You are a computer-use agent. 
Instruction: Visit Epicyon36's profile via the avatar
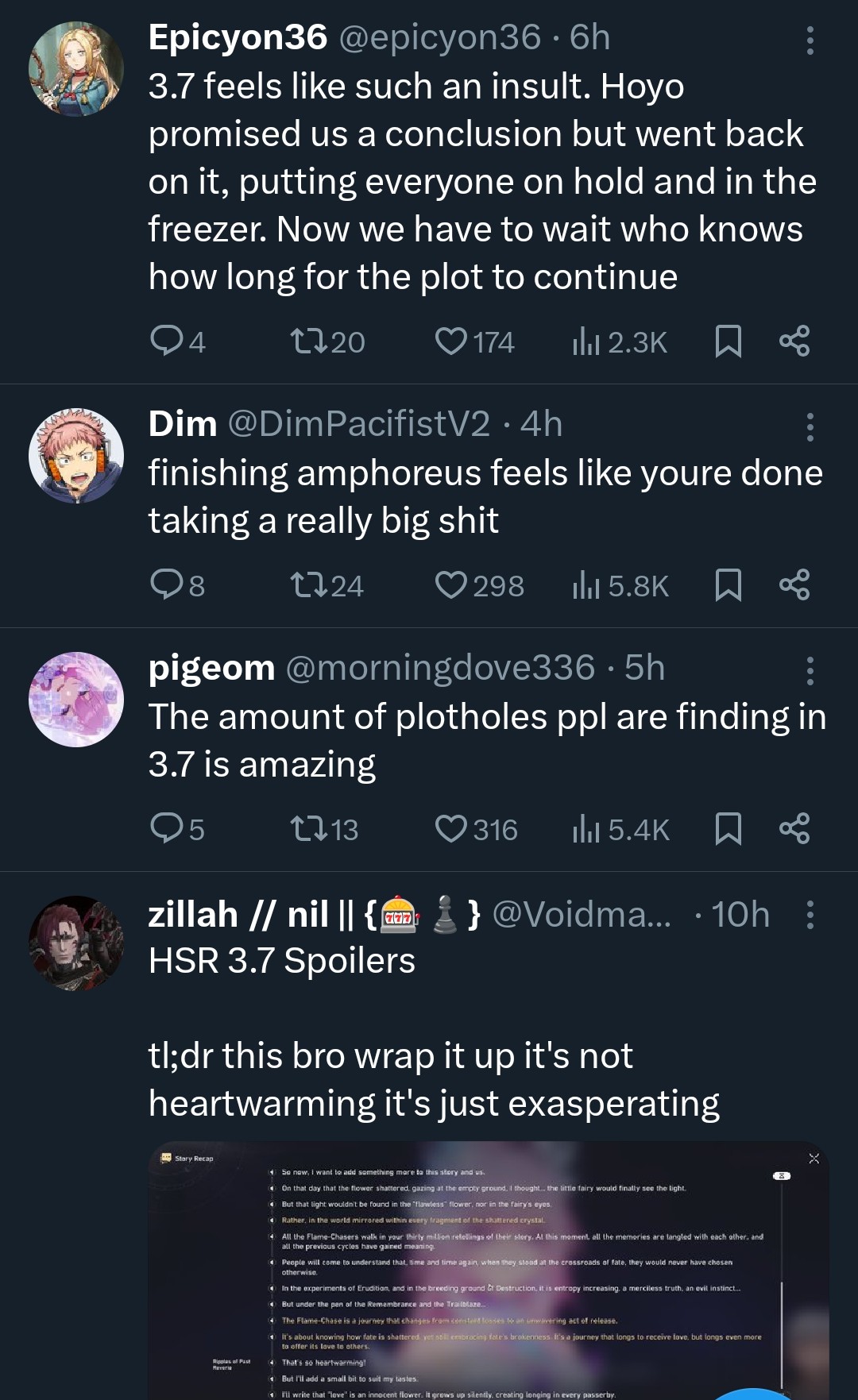click(76, 69)
